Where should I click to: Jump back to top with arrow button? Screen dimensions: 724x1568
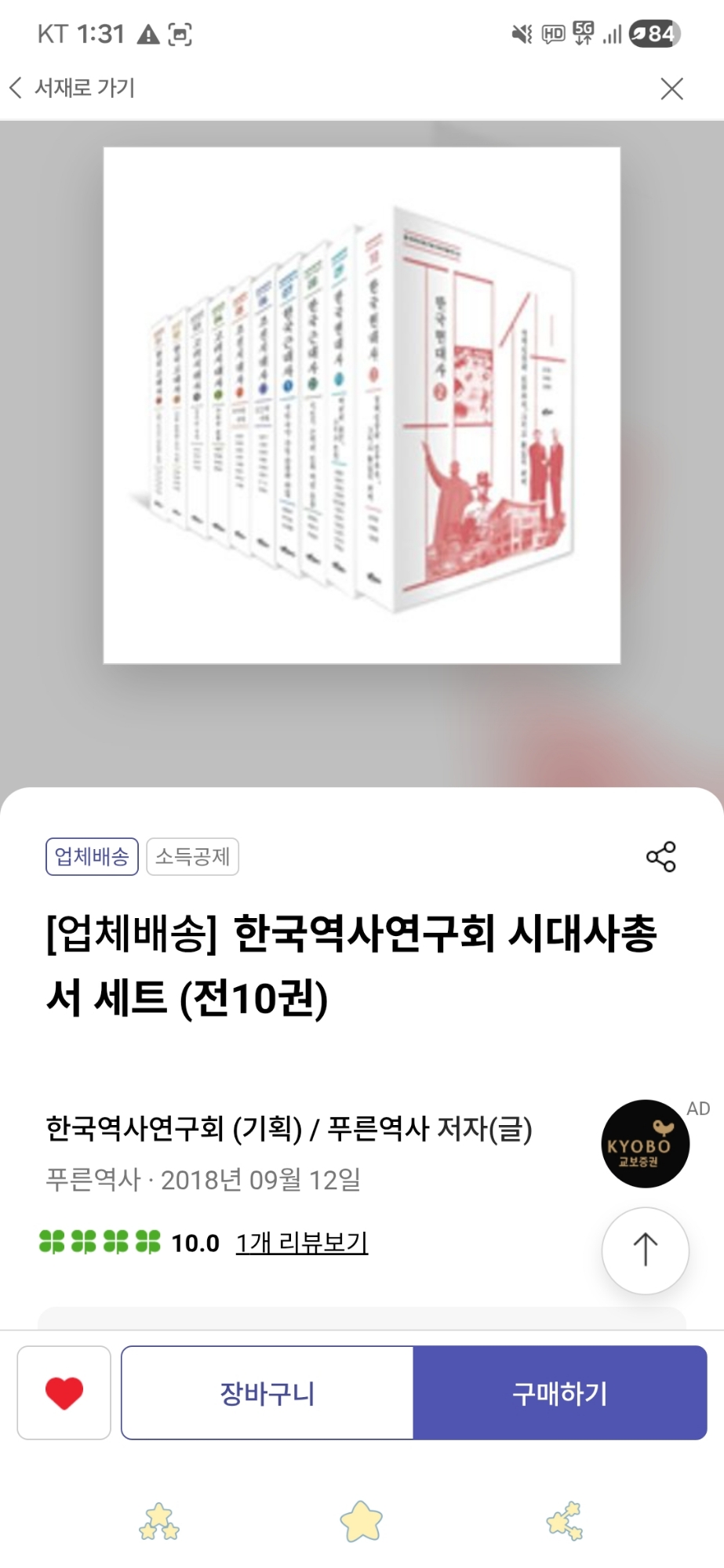point(645,1250)
